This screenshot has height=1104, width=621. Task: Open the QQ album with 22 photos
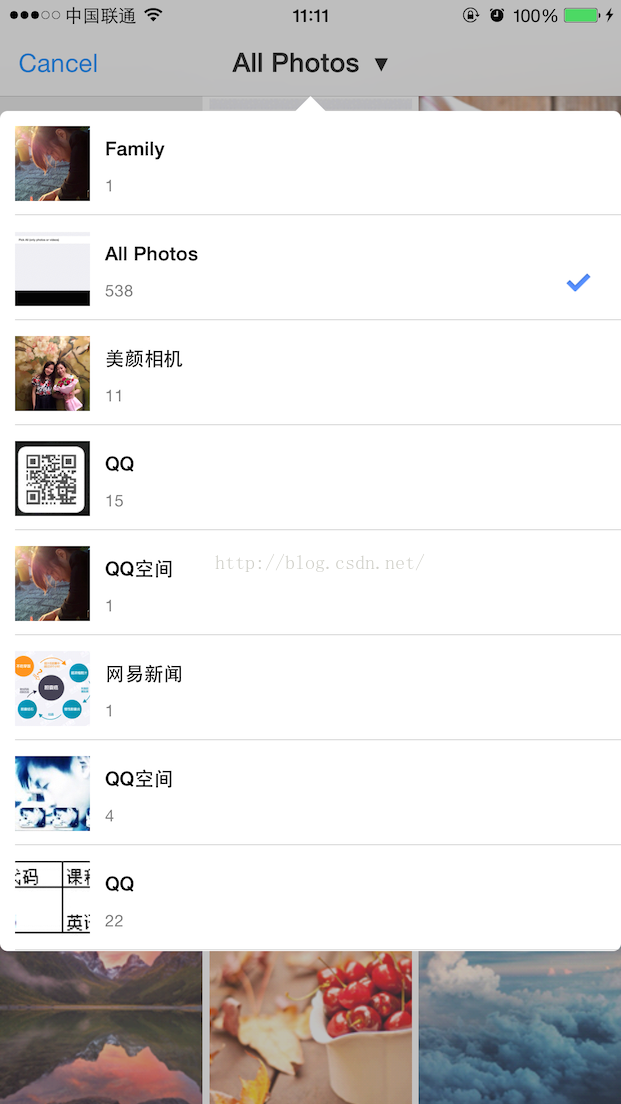[x=310, y=897]
